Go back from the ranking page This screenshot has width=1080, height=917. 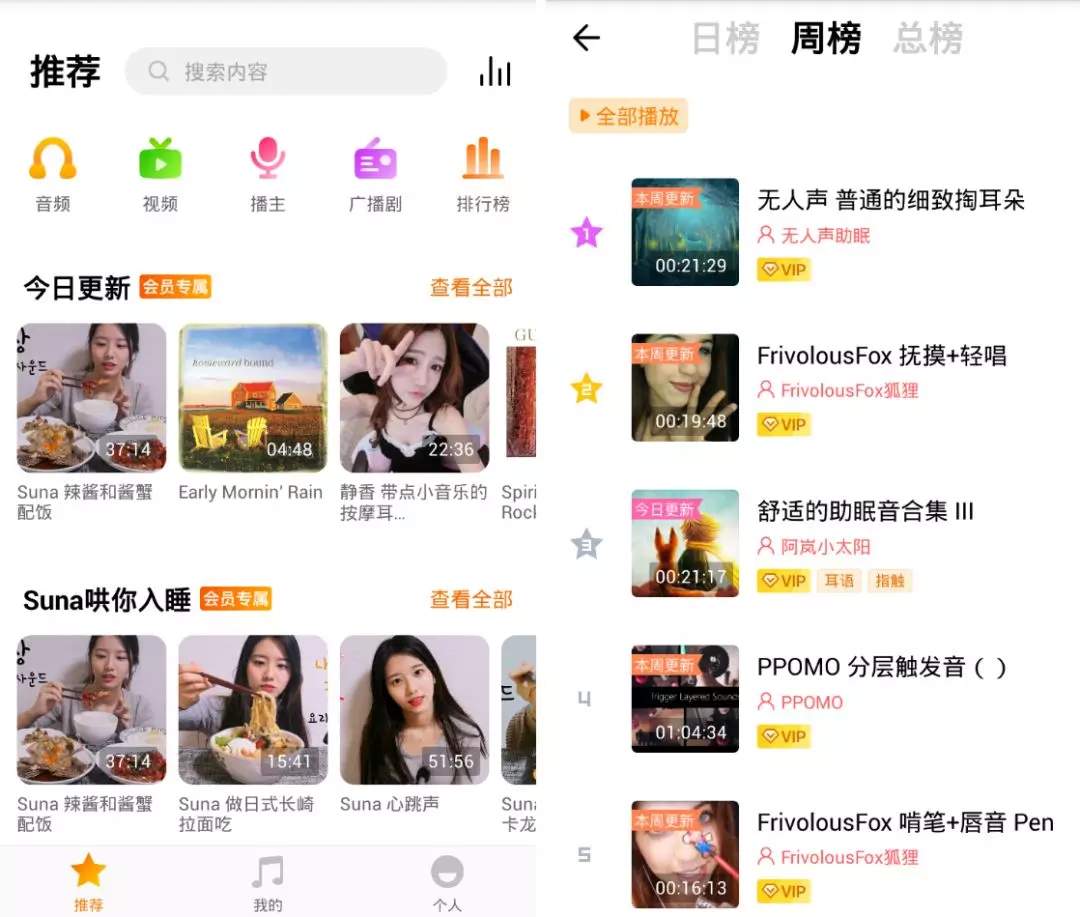pos(586,38)
